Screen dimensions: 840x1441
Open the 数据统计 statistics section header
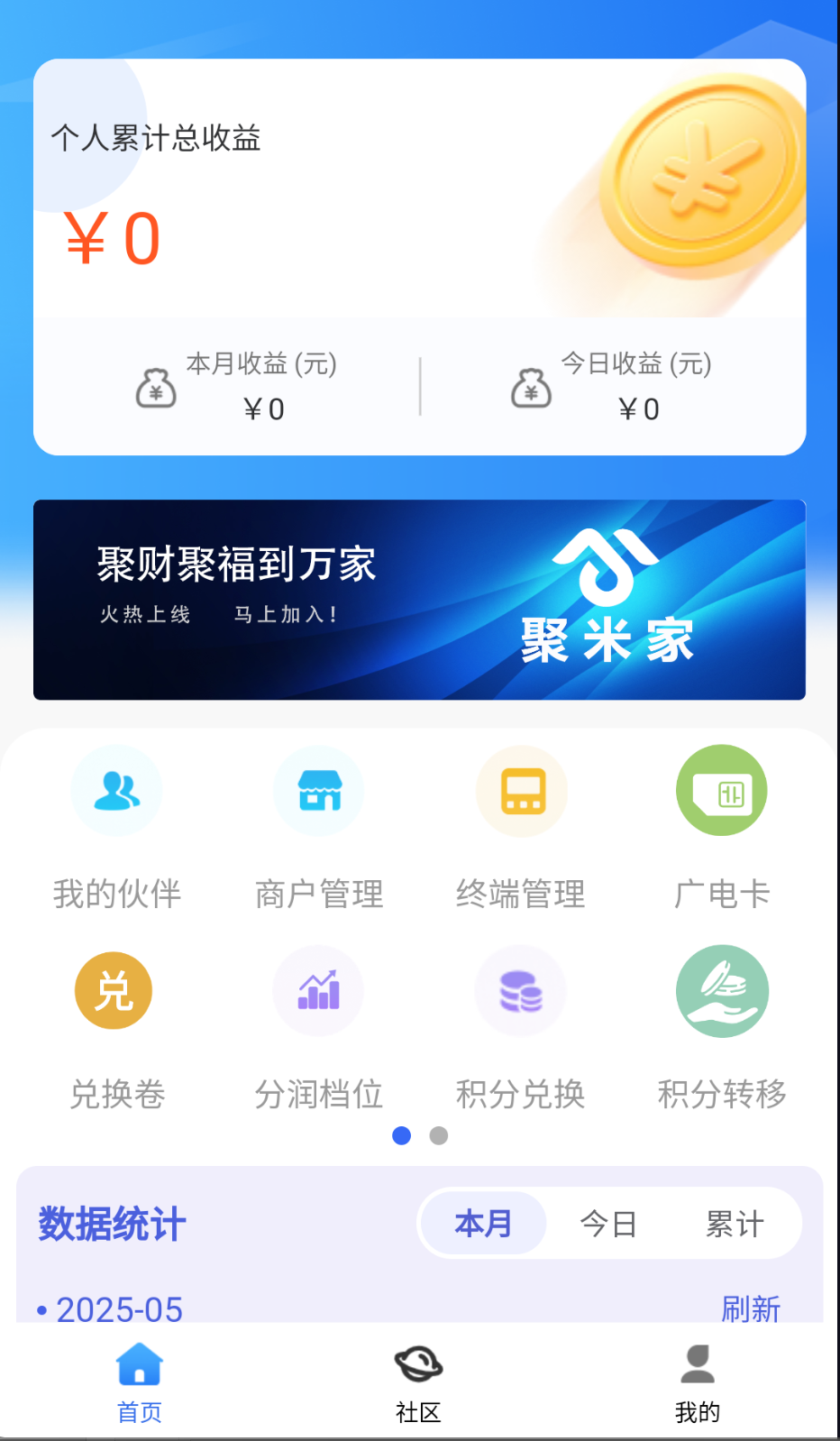tap(110, 1224)
